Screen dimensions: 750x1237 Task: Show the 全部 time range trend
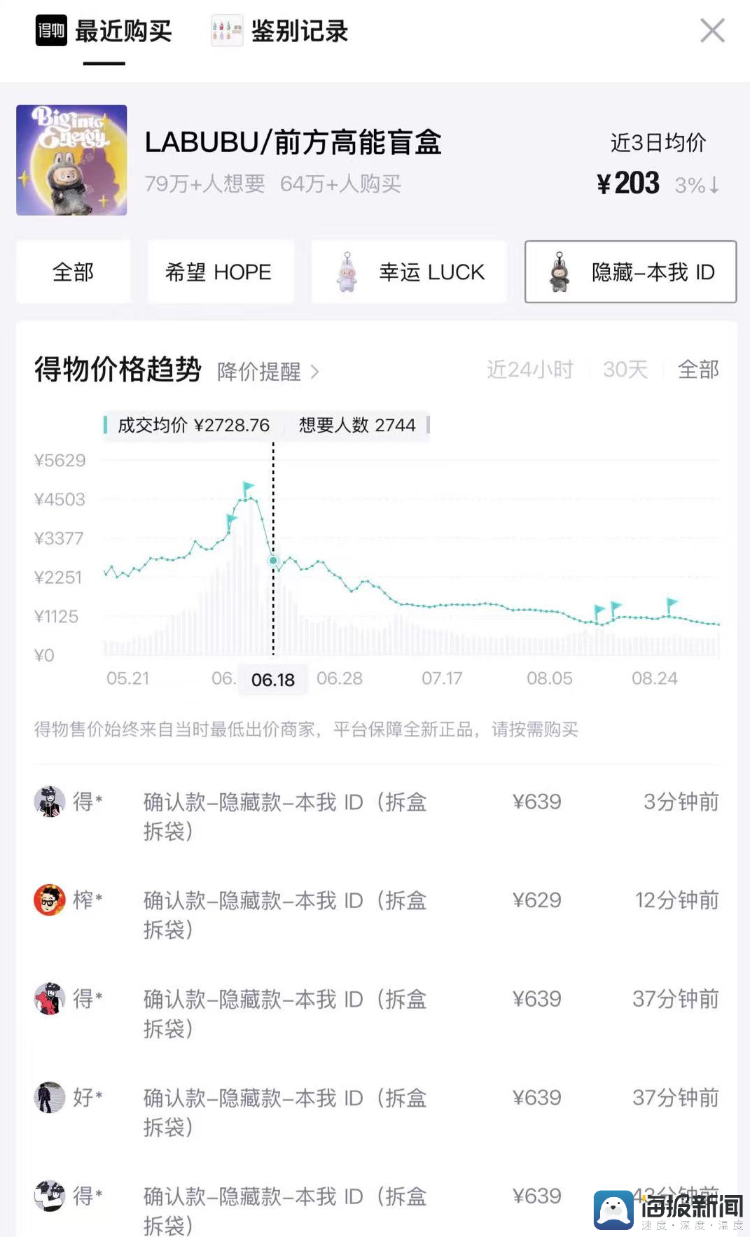(698, 370)
